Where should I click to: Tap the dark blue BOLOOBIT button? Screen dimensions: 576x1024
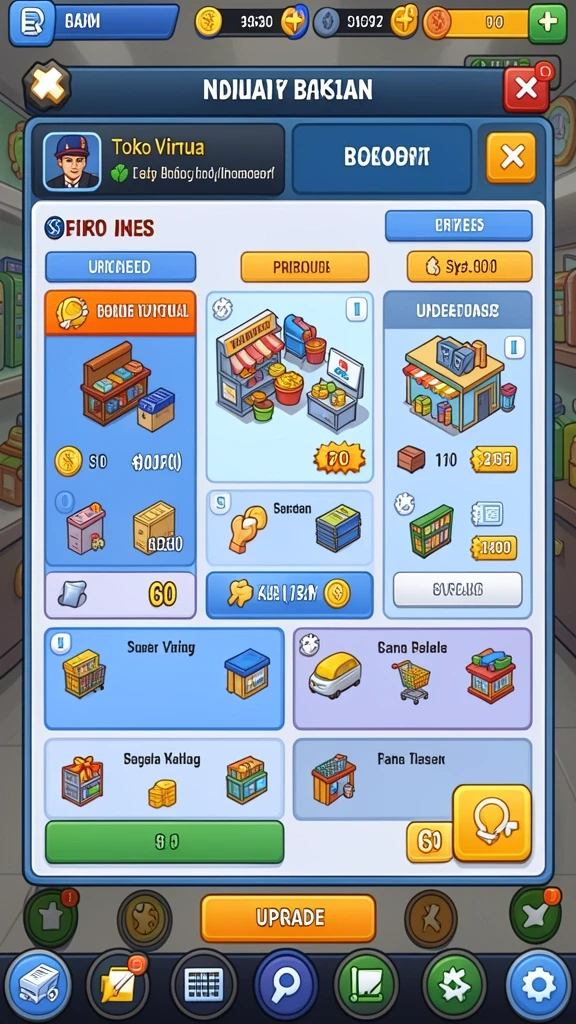[382, 159]
